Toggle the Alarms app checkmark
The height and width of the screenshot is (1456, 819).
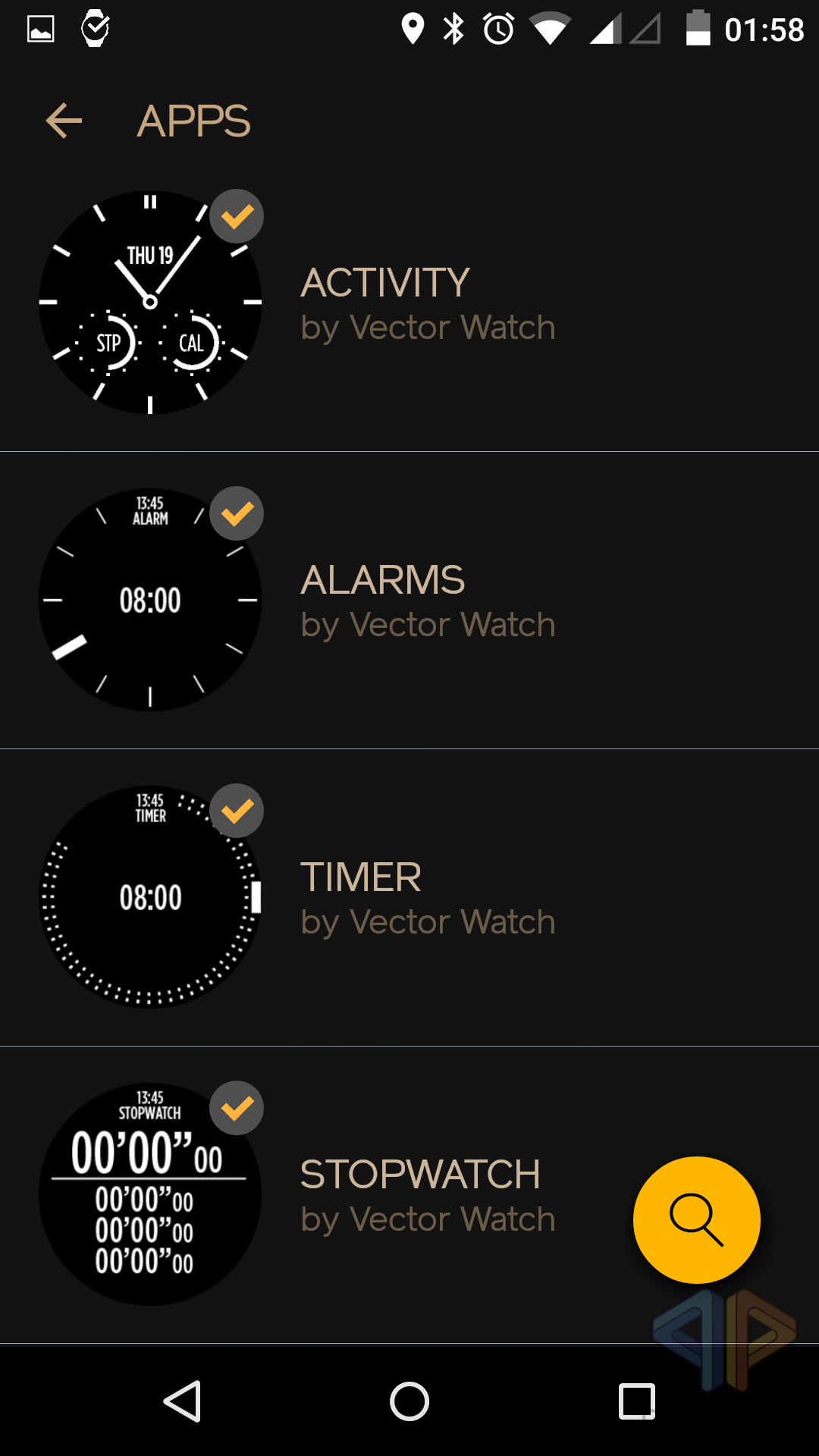coord(237,514)
